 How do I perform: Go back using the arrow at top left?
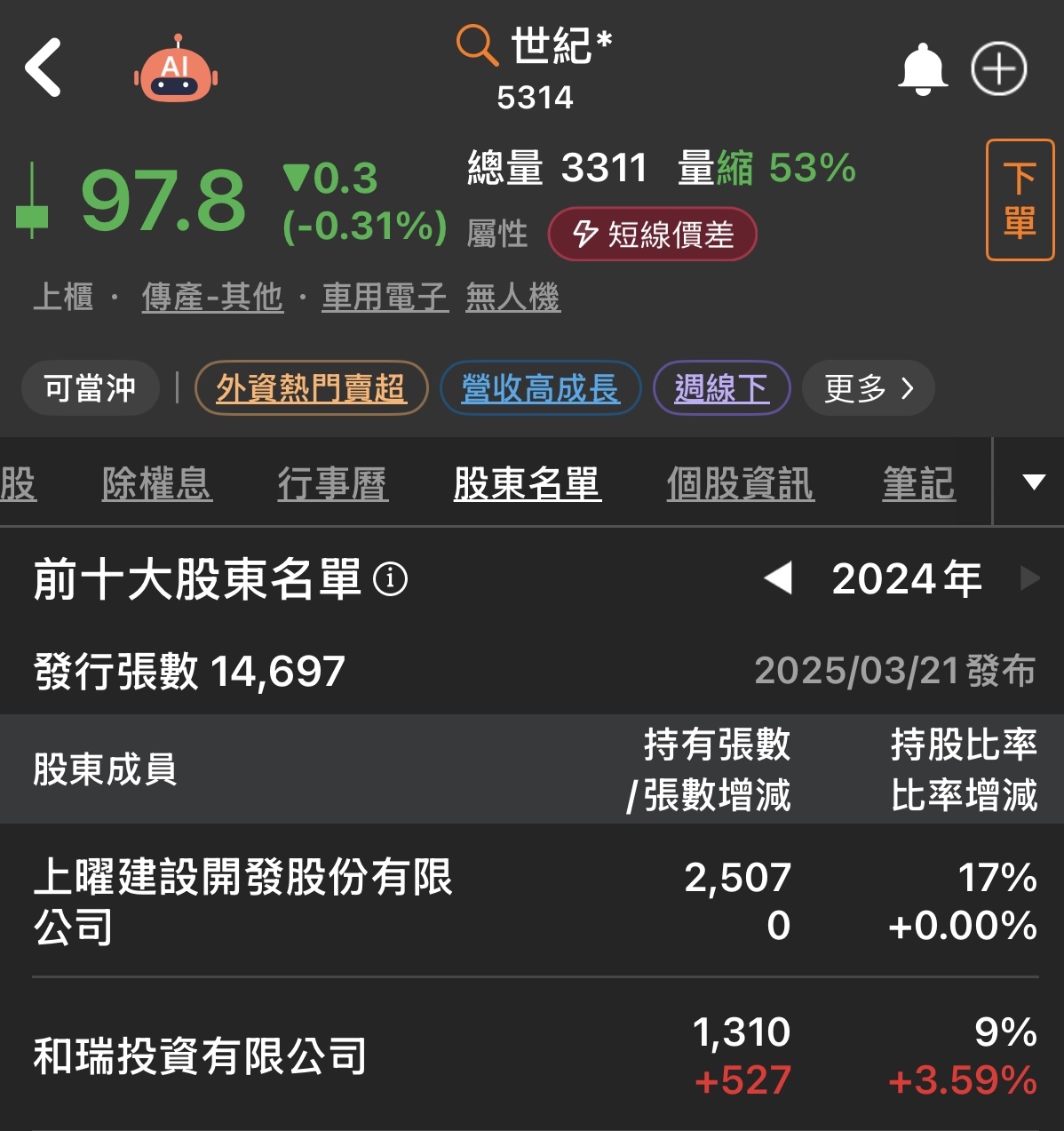click(44, 68)
